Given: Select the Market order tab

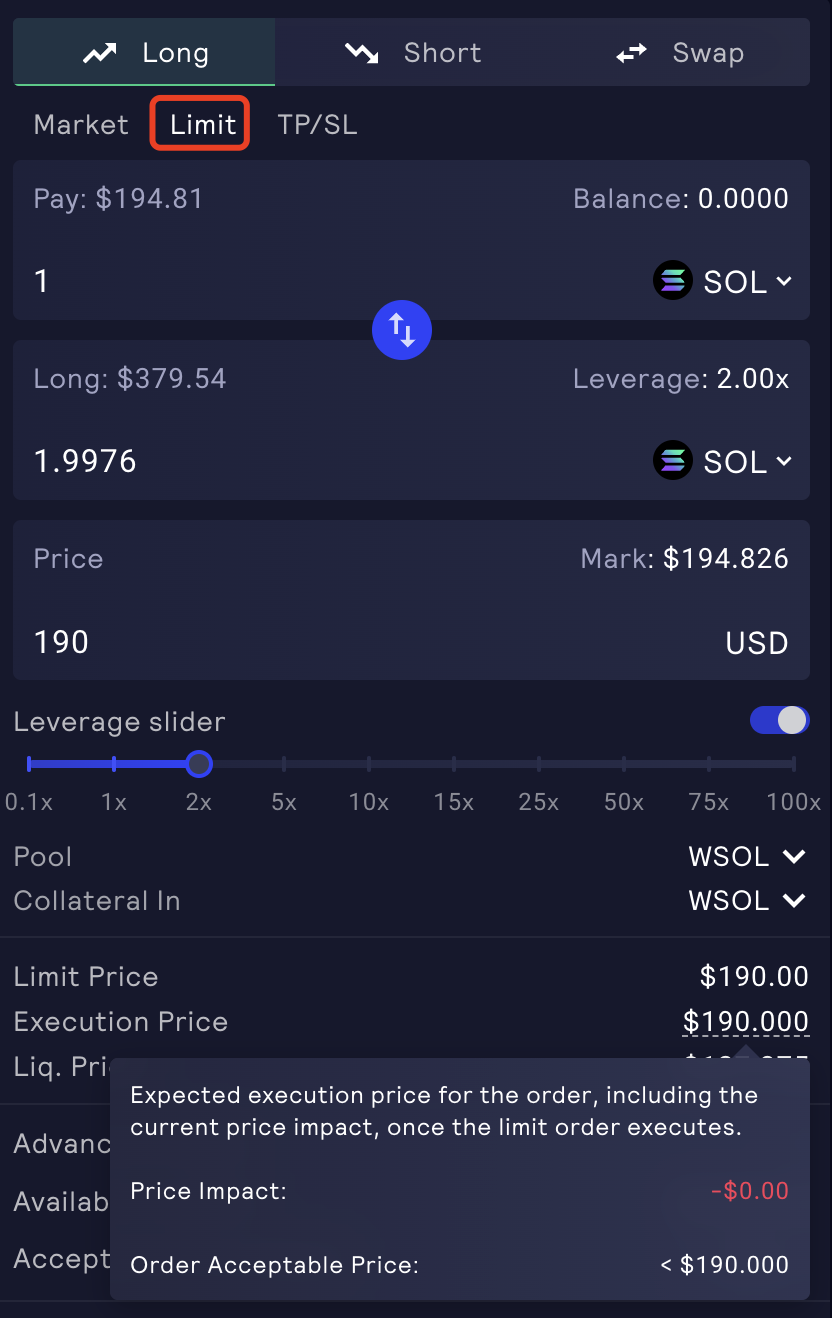Looking at the screenshot, I should 80,124.
